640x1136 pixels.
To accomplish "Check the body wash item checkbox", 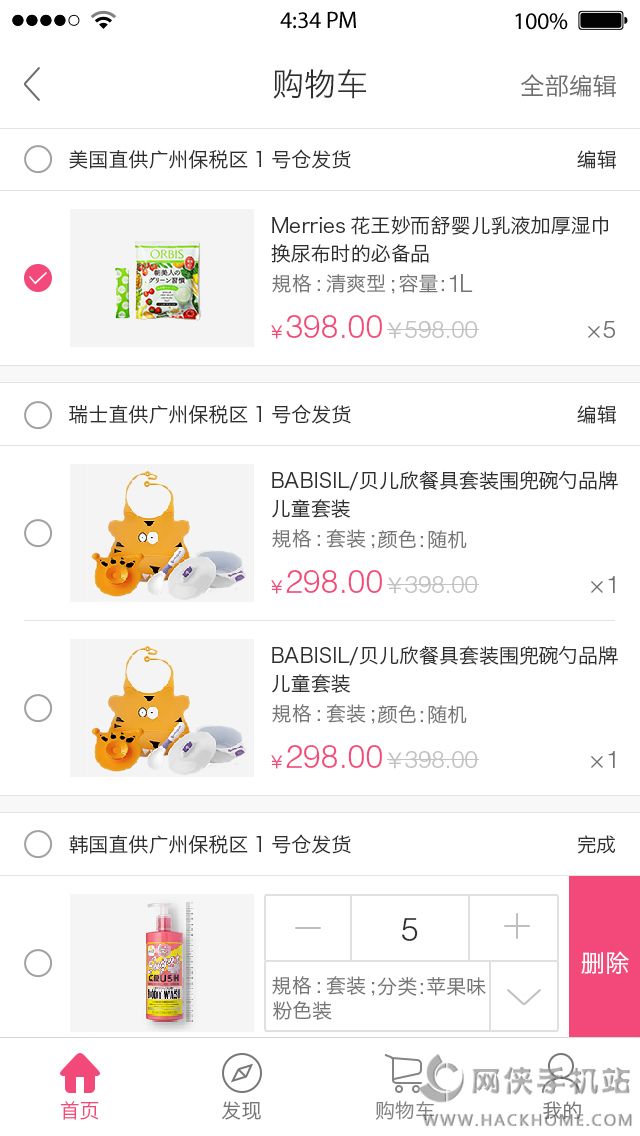I will click(x=38, y=963).
